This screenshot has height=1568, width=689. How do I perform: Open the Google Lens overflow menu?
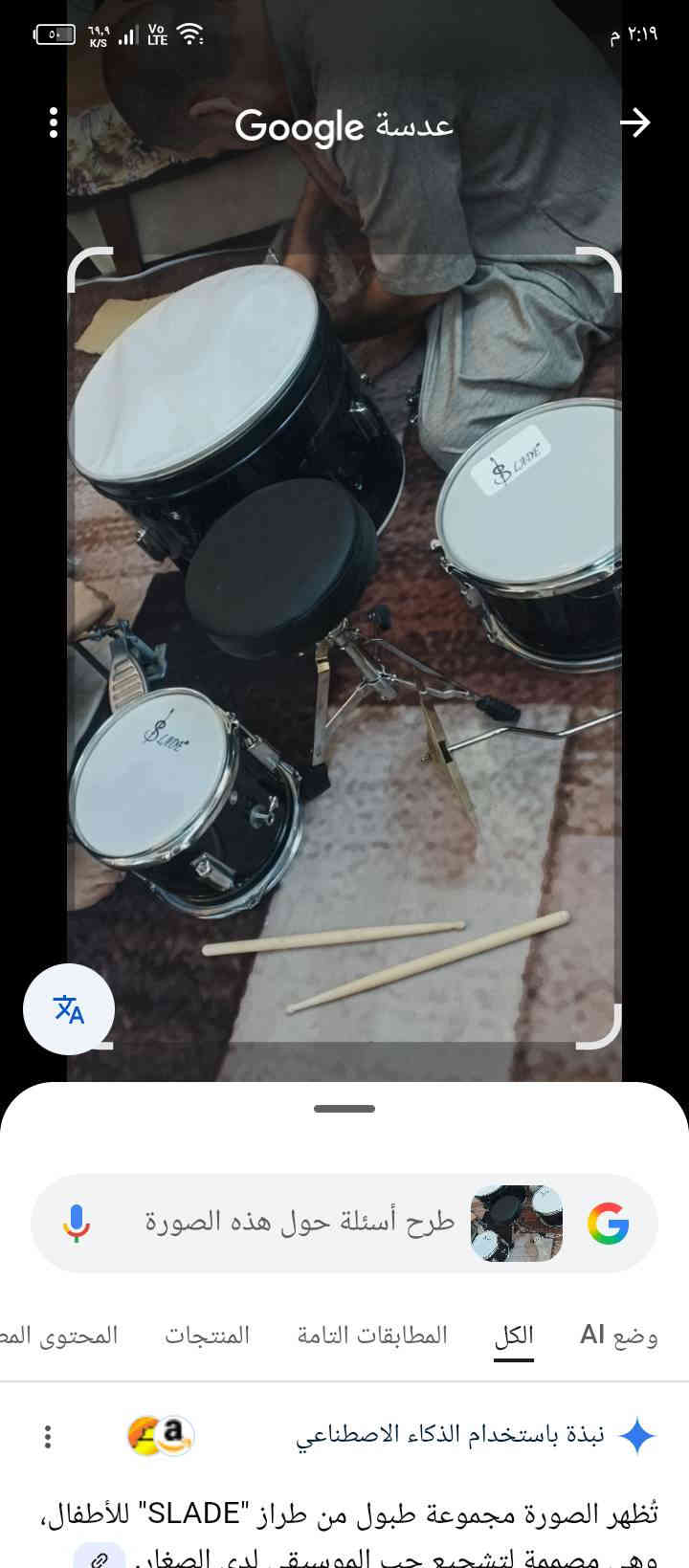[x=54, y=122]
